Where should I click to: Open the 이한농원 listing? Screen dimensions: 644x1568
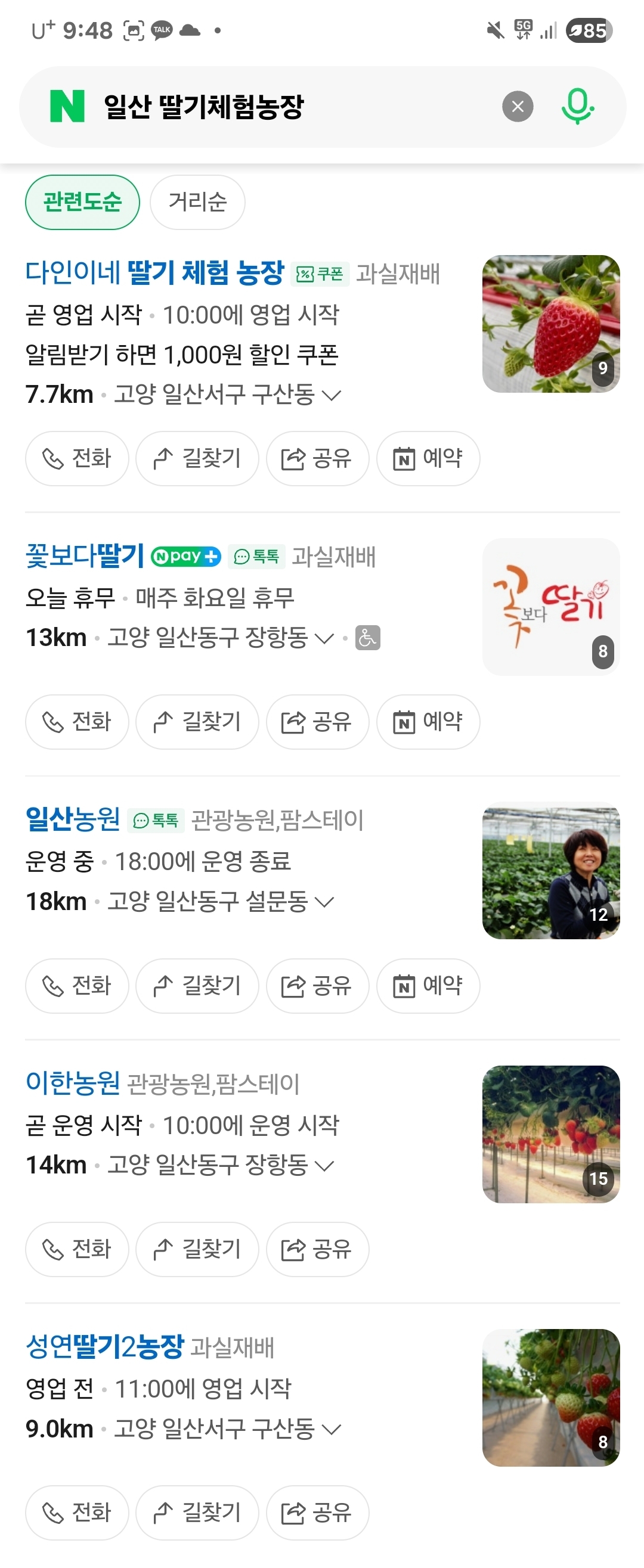click(73, 1083)
